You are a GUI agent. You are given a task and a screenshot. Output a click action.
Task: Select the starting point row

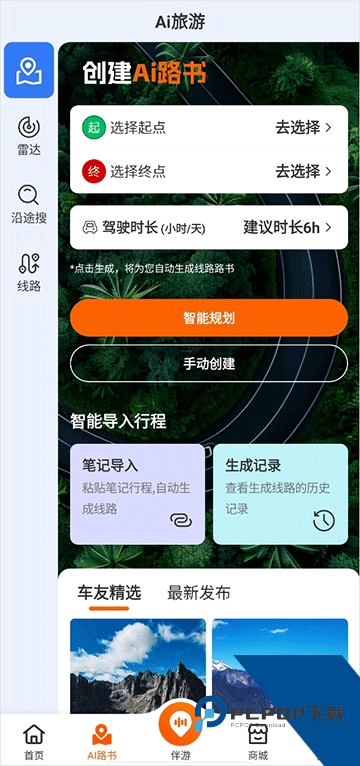pos(209,128)
